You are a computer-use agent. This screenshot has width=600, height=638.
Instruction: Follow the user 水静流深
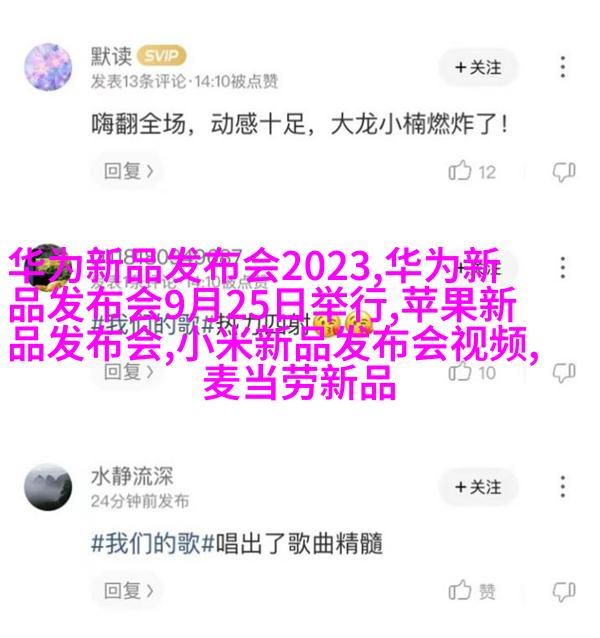(478, 487)
